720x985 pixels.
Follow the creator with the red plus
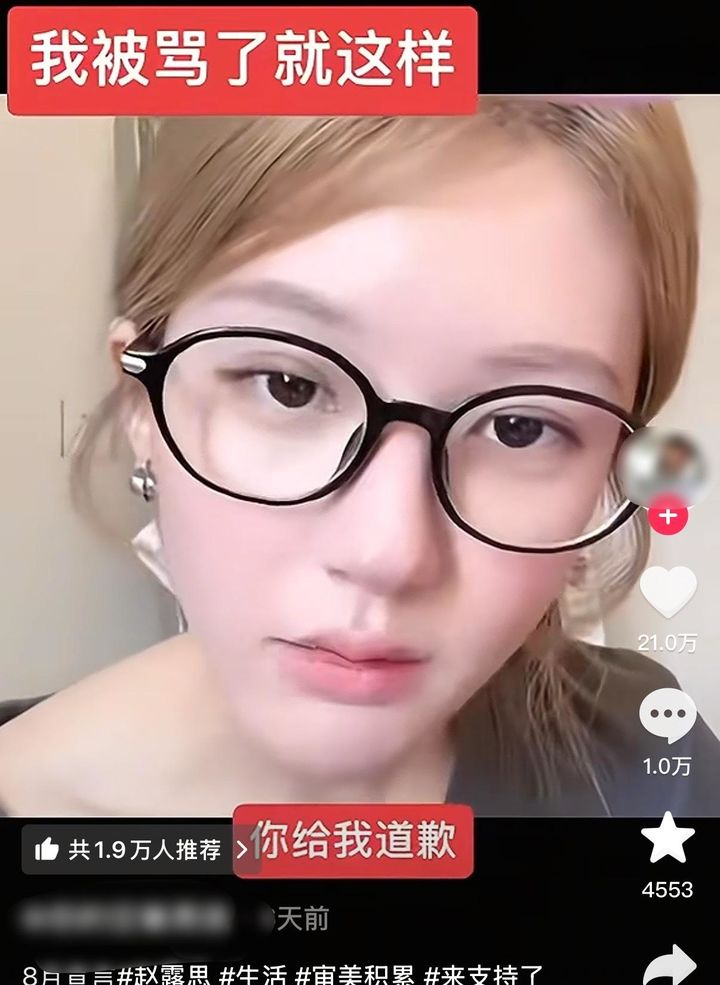(668, 518)
